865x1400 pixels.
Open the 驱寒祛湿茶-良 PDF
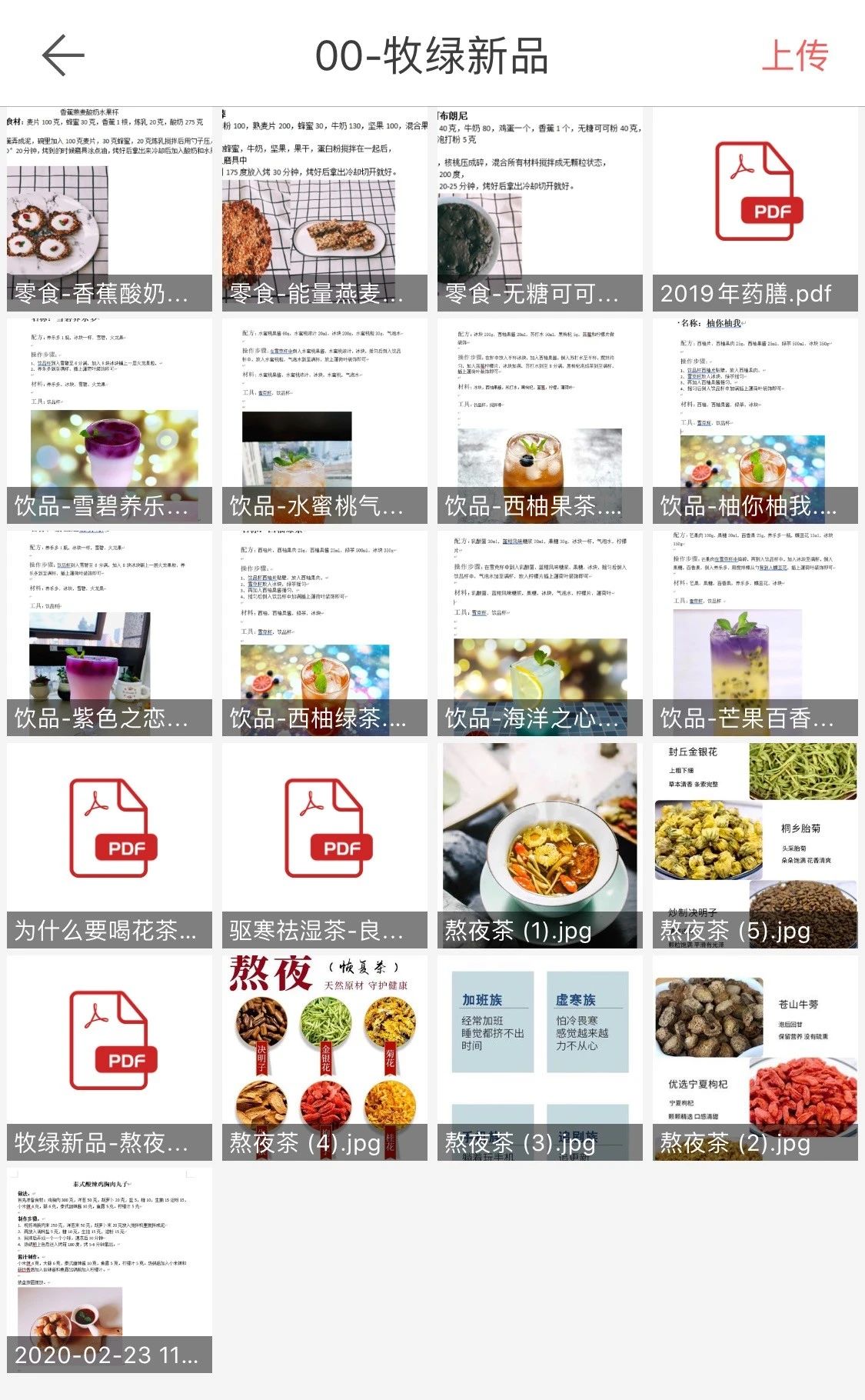click(324, 846)
